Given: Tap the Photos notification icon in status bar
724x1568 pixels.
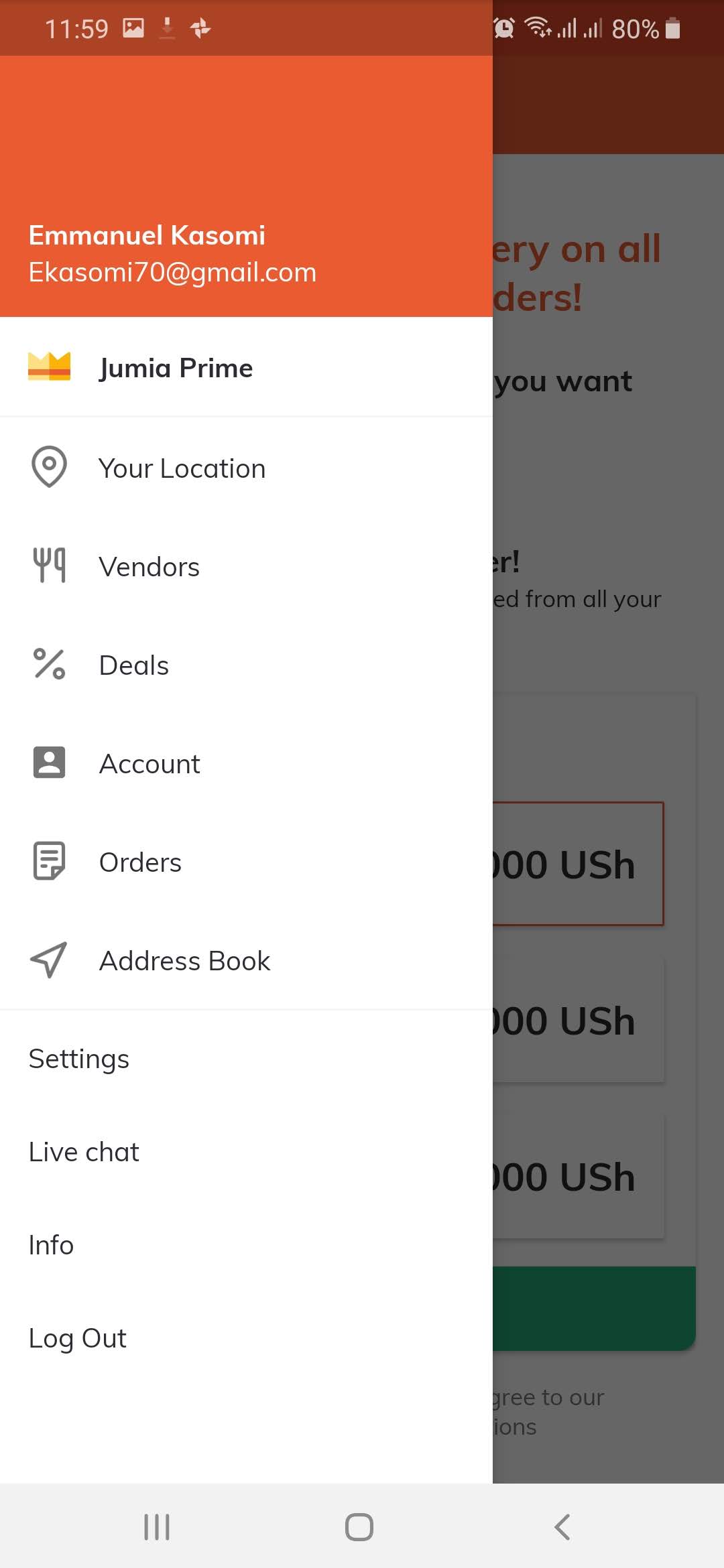Looking at the screenshot, I should click(132, 27).
